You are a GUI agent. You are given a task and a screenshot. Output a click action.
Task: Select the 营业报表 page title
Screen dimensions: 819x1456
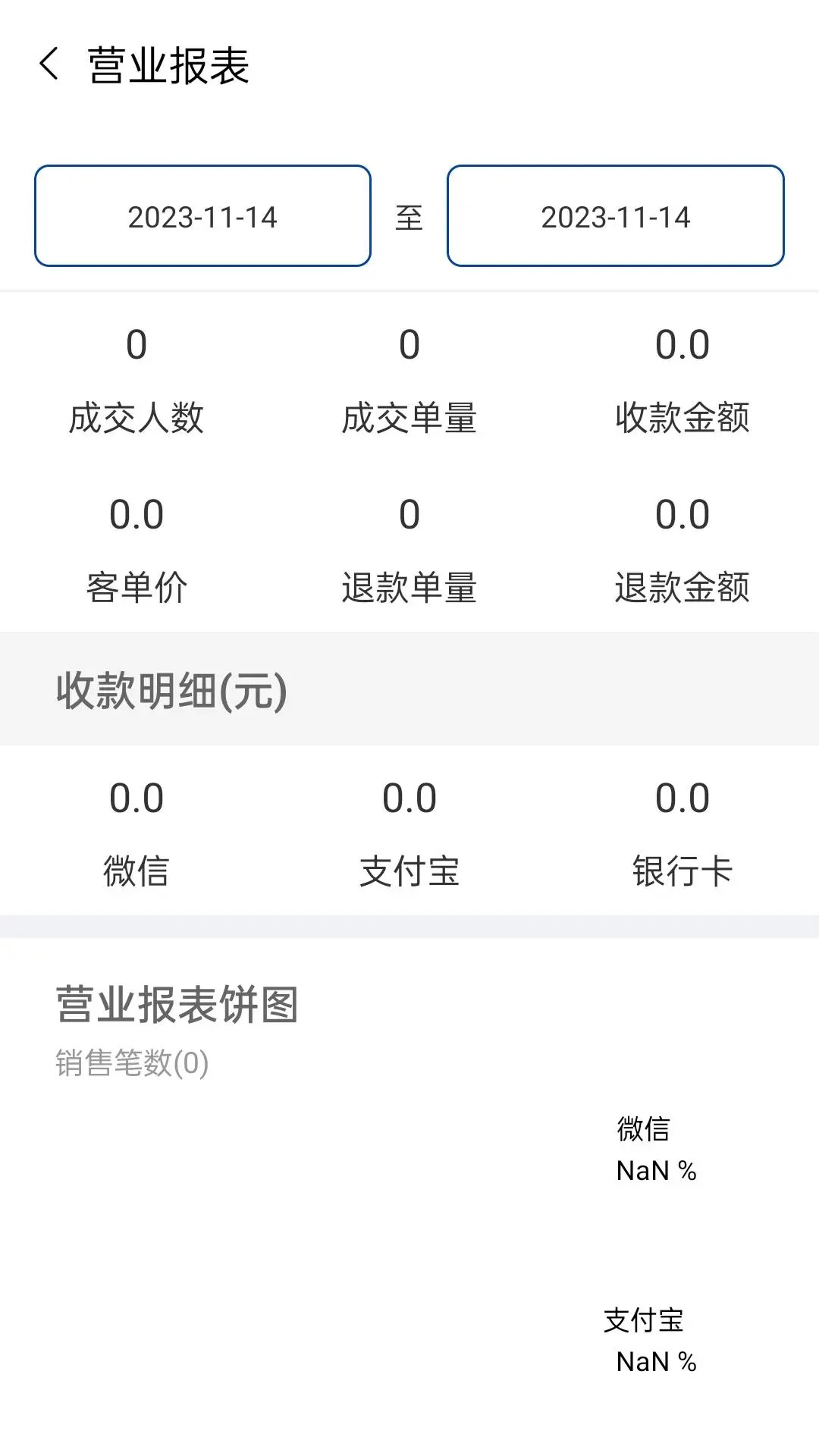coord(168,66)
